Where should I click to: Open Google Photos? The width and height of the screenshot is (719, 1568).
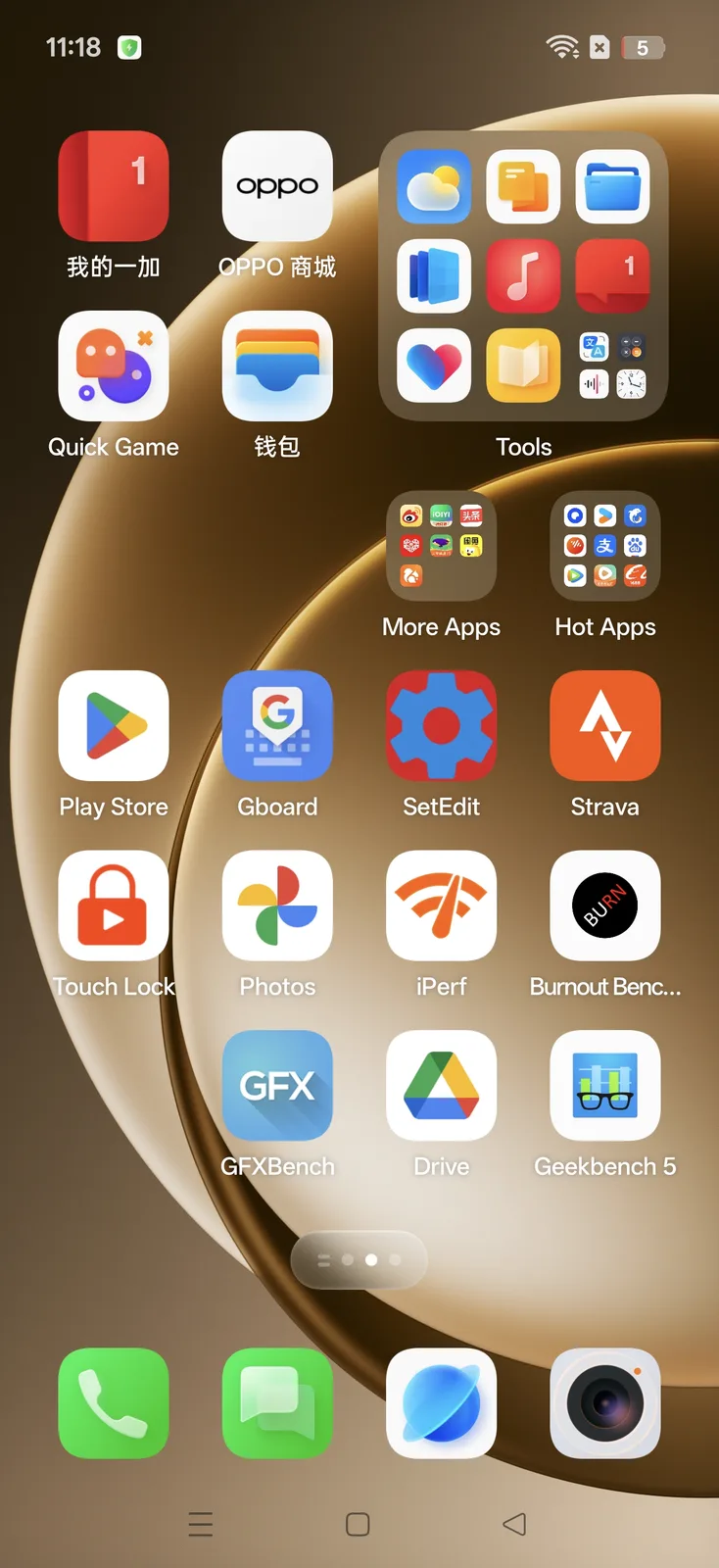coord(277,906)
